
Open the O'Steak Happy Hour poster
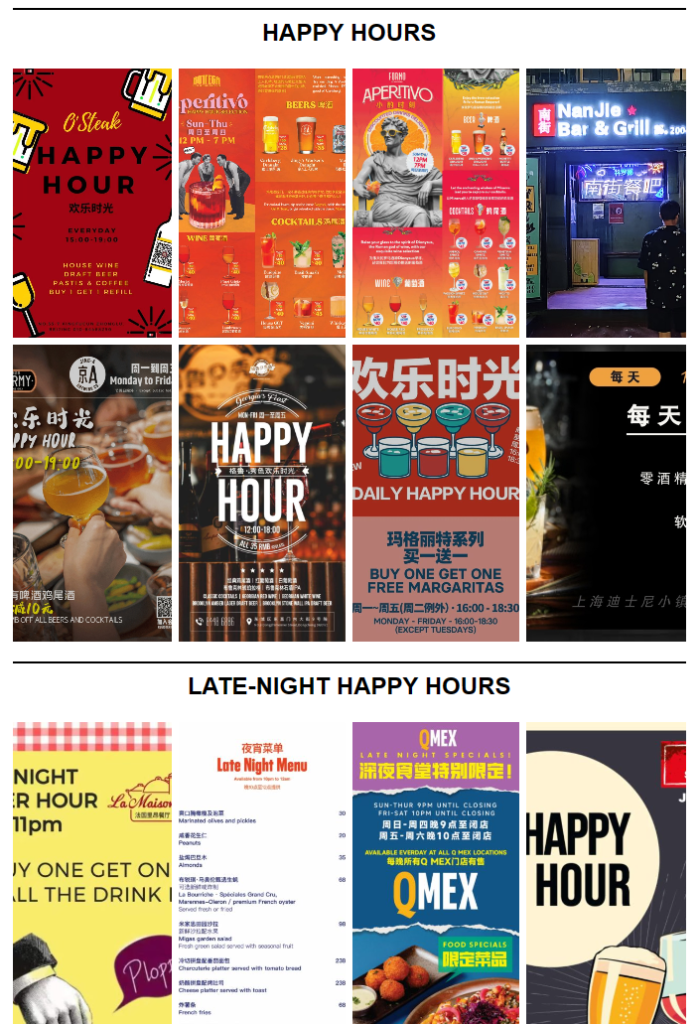[x=92, y=203]
